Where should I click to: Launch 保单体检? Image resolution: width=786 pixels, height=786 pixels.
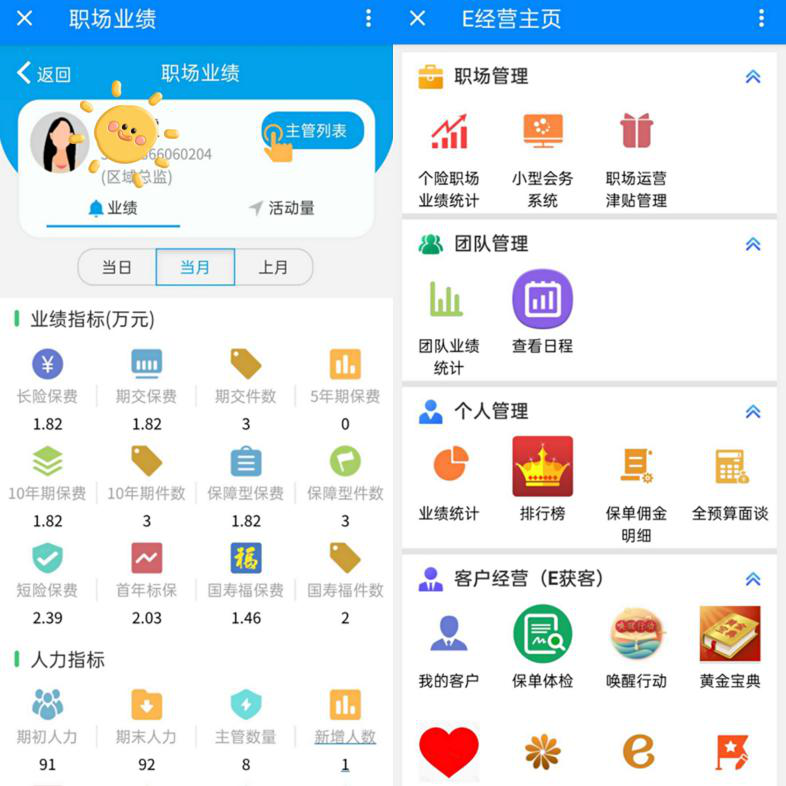click(543, 648)
